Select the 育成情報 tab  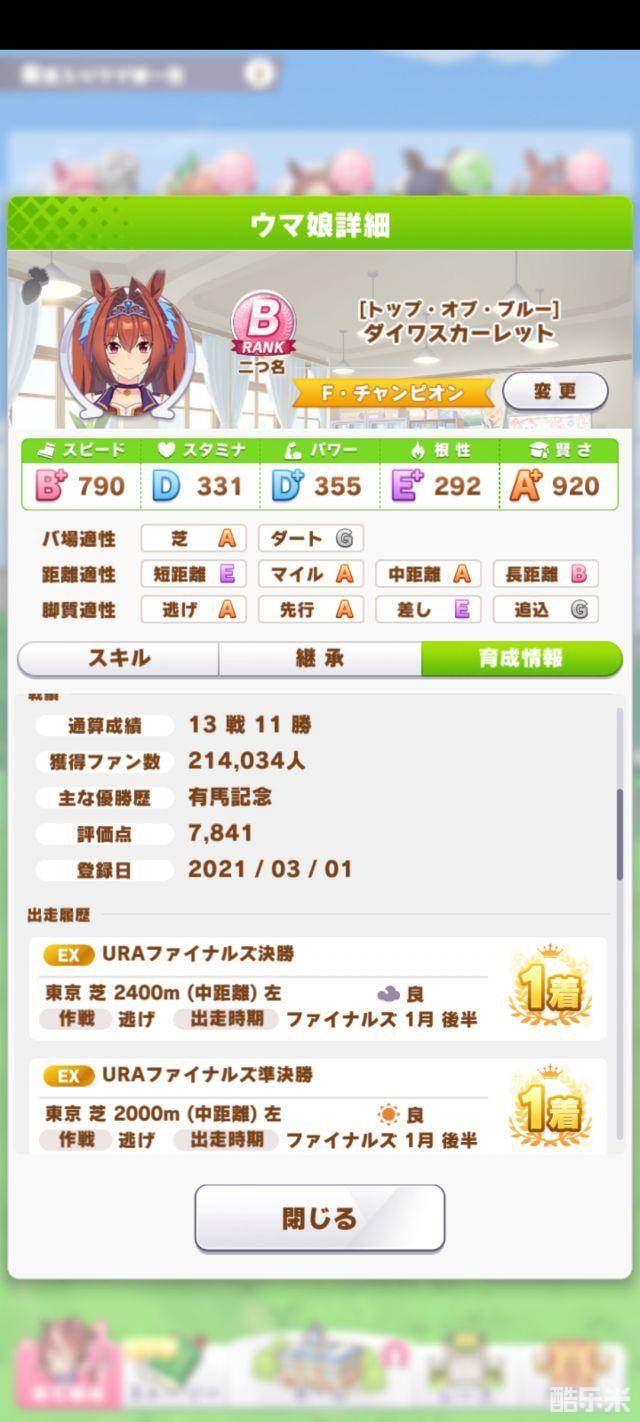pos(521,658)
